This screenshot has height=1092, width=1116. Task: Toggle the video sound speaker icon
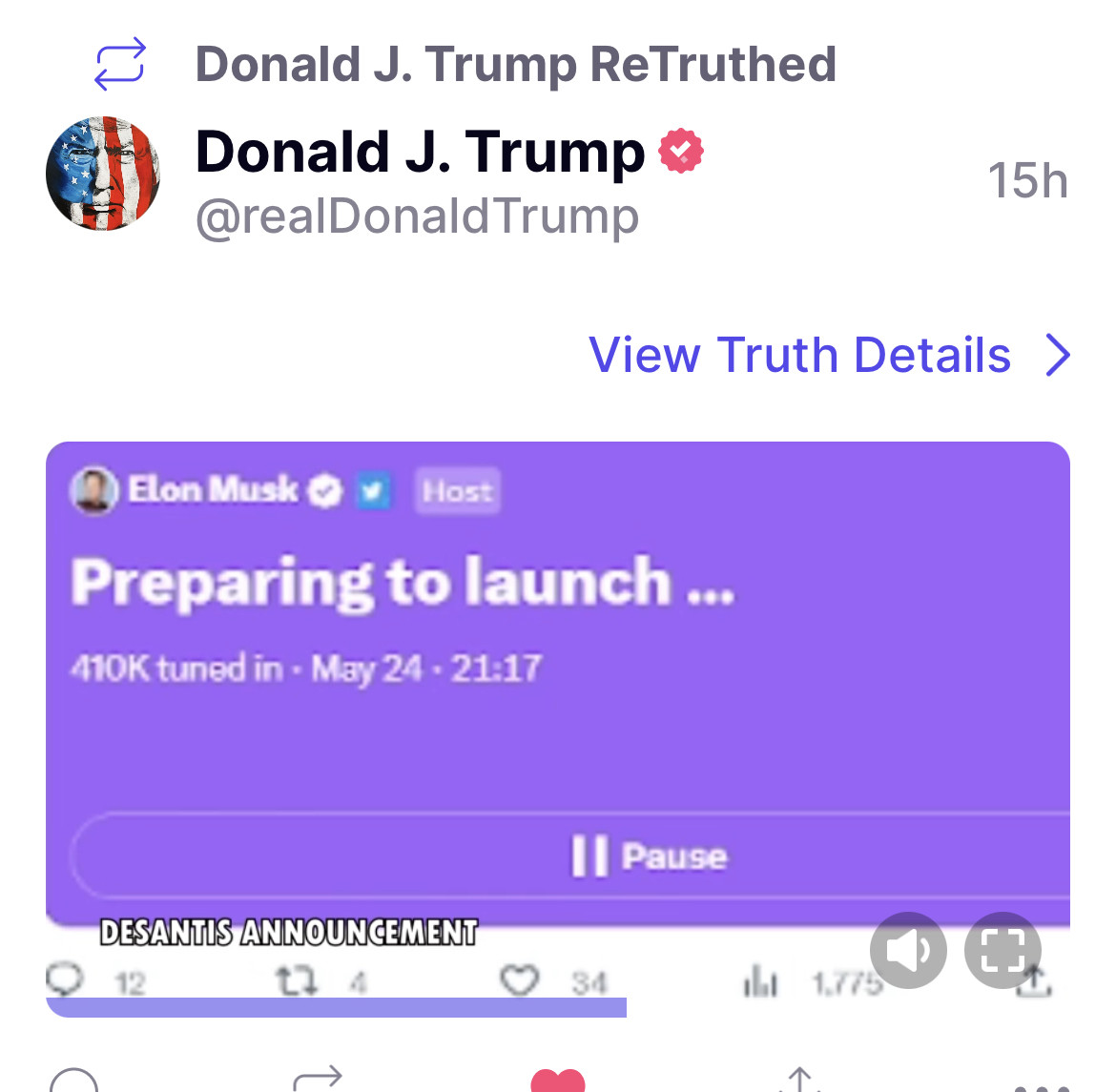pyautogui.click(x=907, y=950)
